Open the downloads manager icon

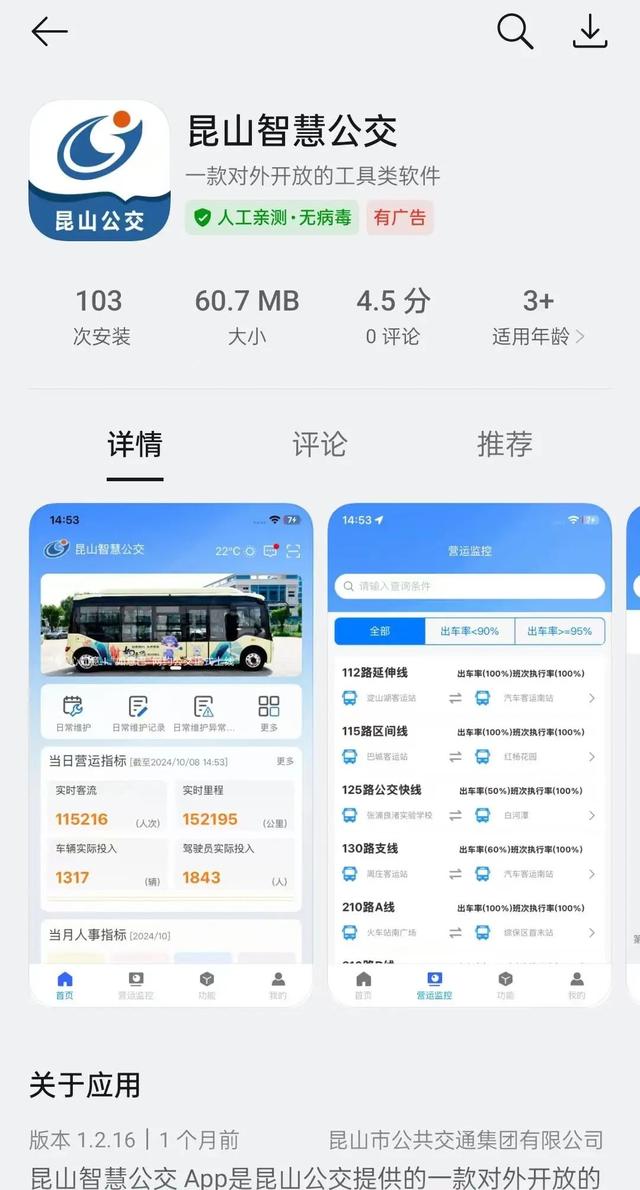590,32
